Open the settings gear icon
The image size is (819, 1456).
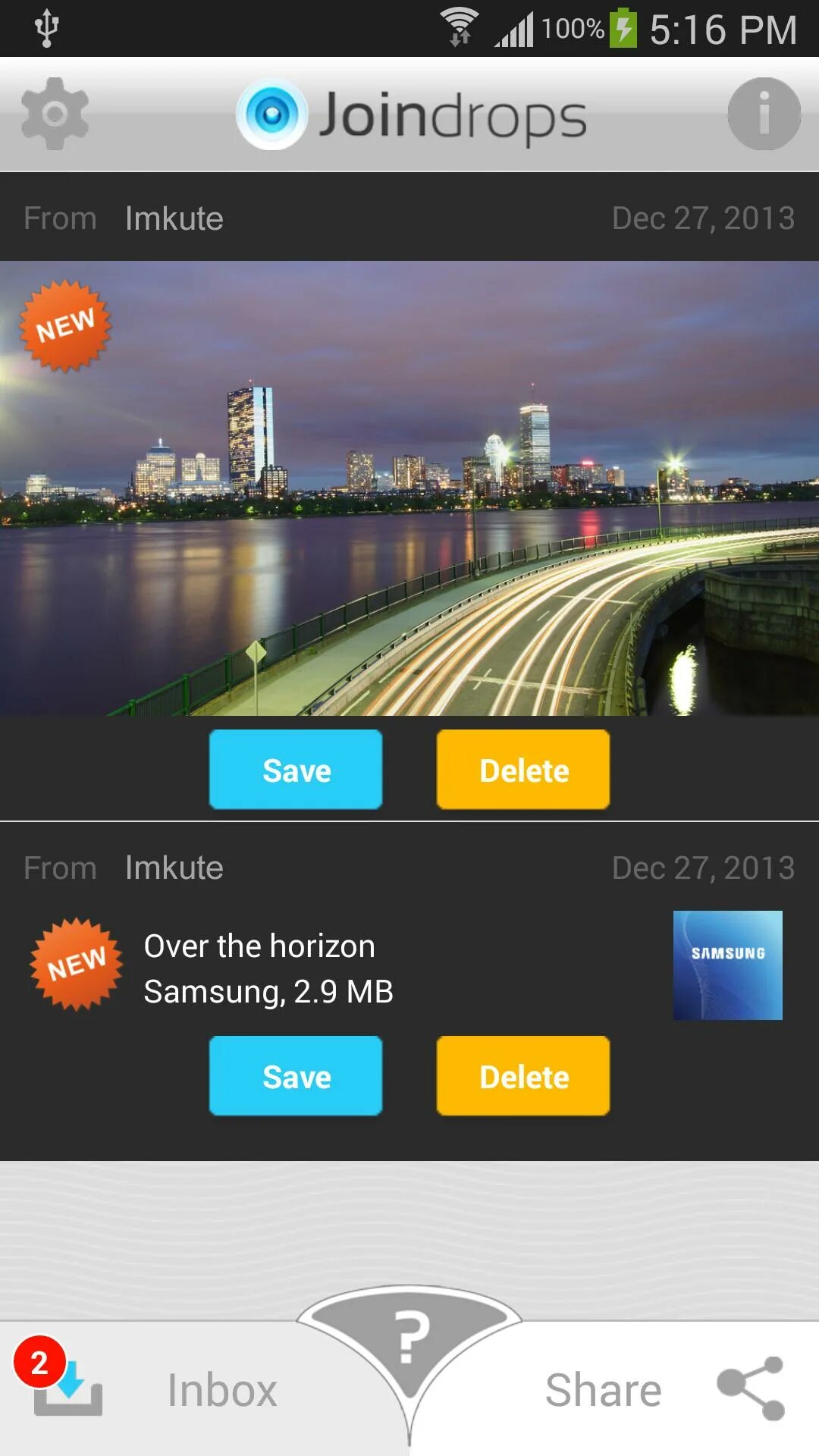[55, 114]
